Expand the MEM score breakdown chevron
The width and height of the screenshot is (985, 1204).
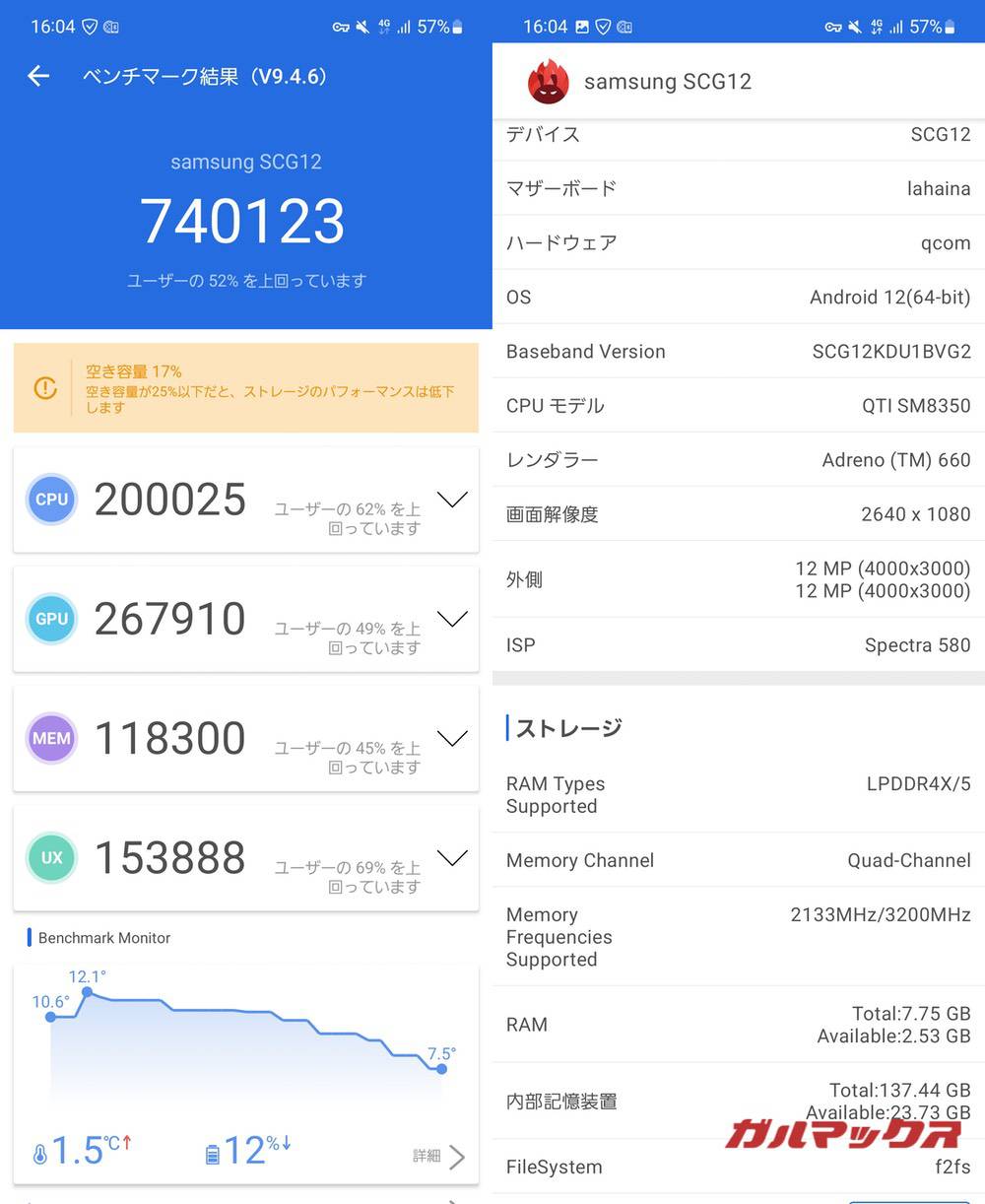click(452, 738)
